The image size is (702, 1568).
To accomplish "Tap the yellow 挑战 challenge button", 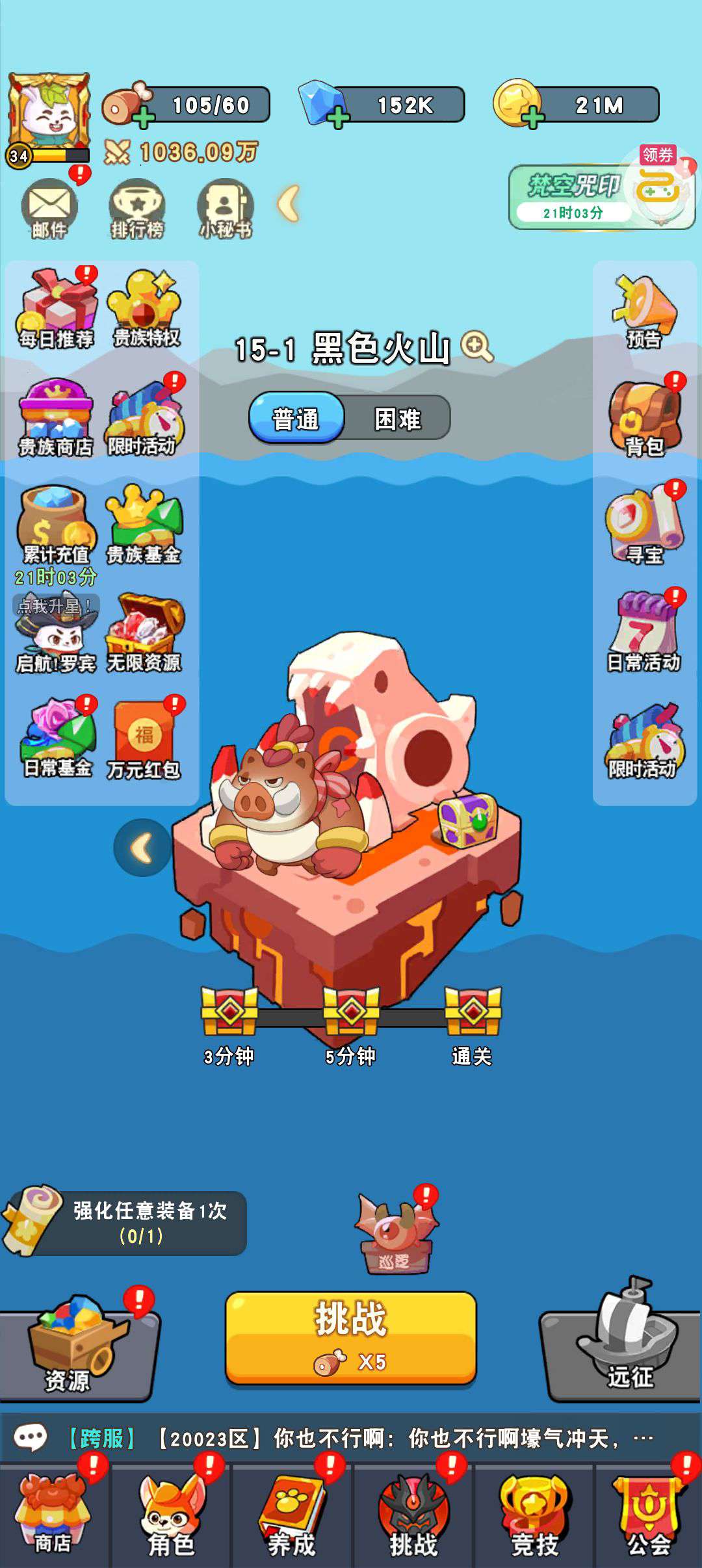I will (350, 1336).
